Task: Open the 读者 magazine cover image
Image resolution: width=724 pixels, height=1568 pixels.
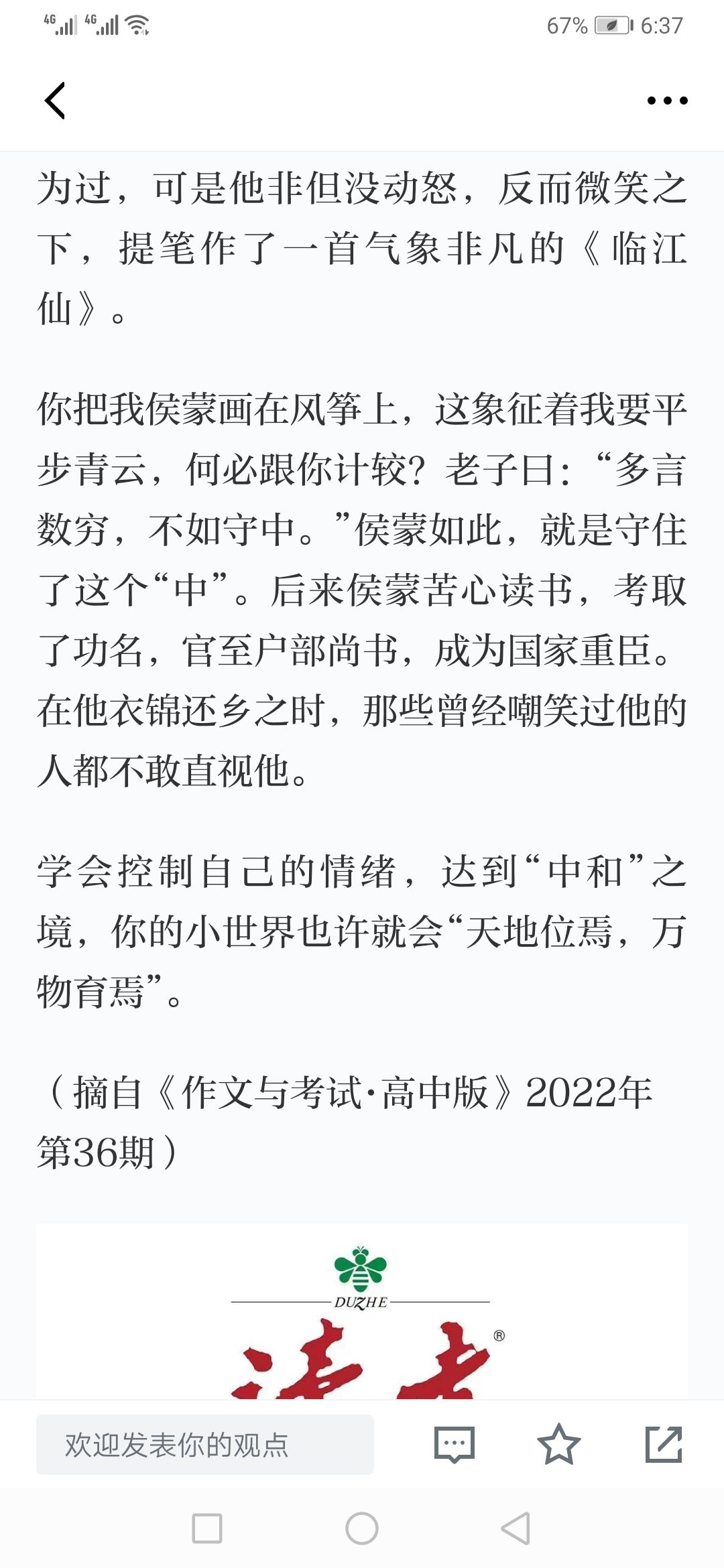Action: click(x=362, y=1311)
